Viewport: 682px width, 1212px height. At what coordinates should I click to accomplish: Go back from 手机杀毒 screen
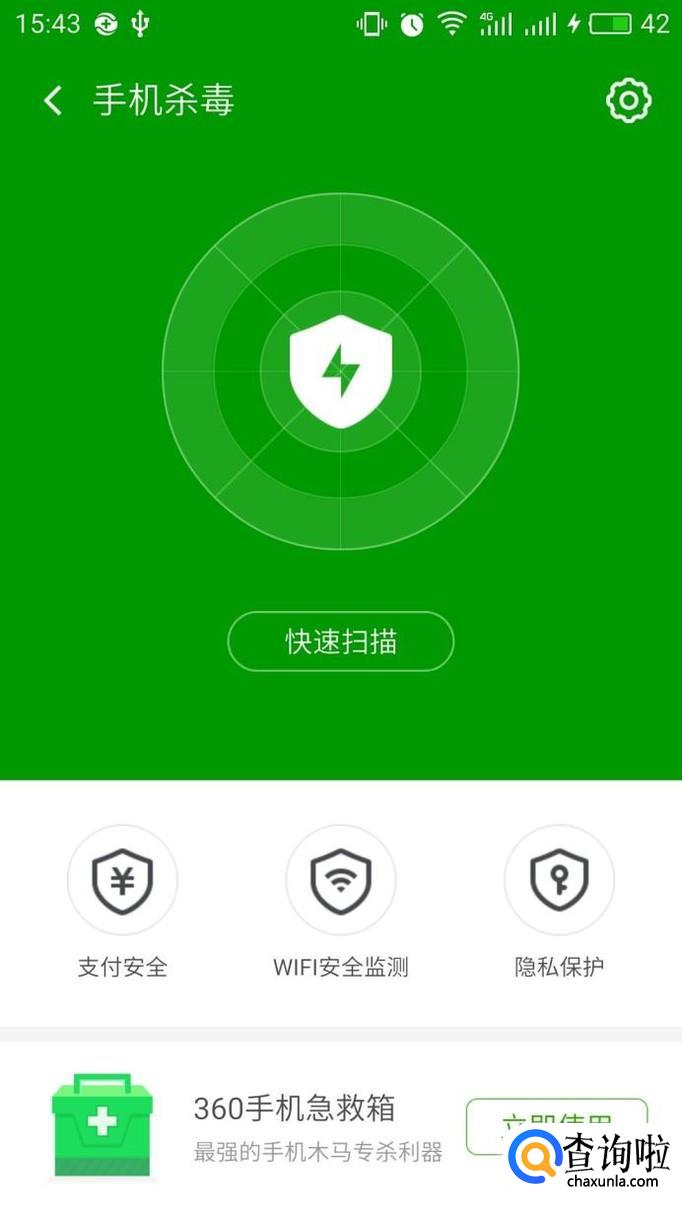click(x=53, y=101)
